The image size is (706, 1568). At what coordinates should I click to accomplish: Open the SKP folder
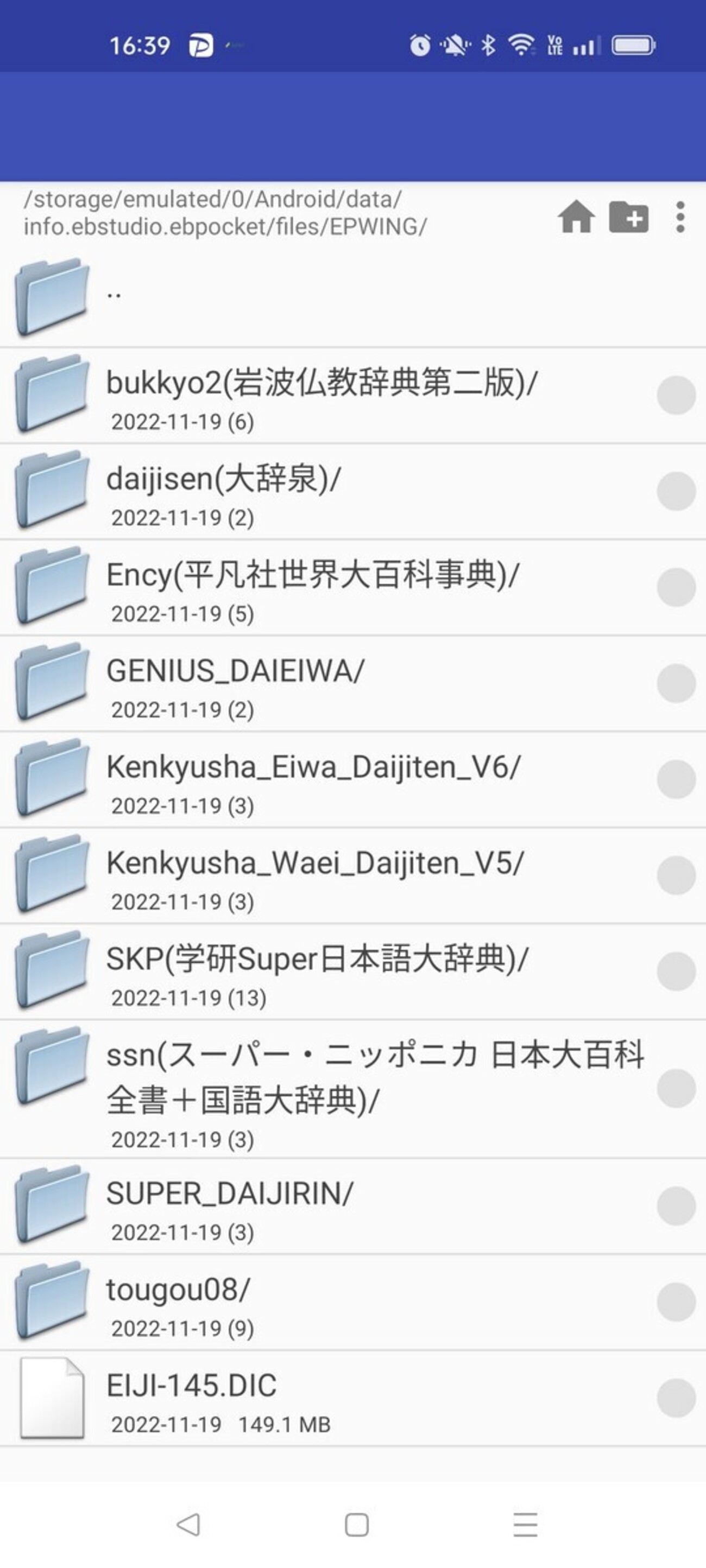[317, 972]
